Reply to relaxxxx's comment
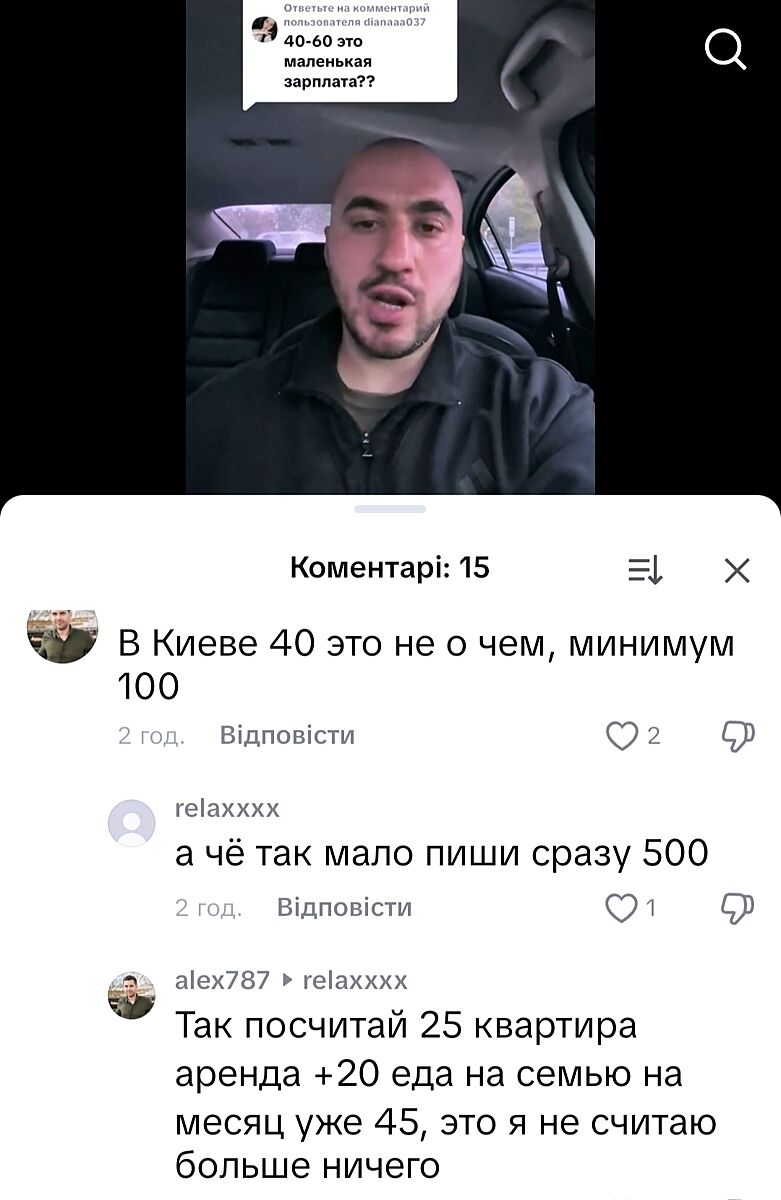This screenshot has height=1200, width=781. tap(344, 908)
